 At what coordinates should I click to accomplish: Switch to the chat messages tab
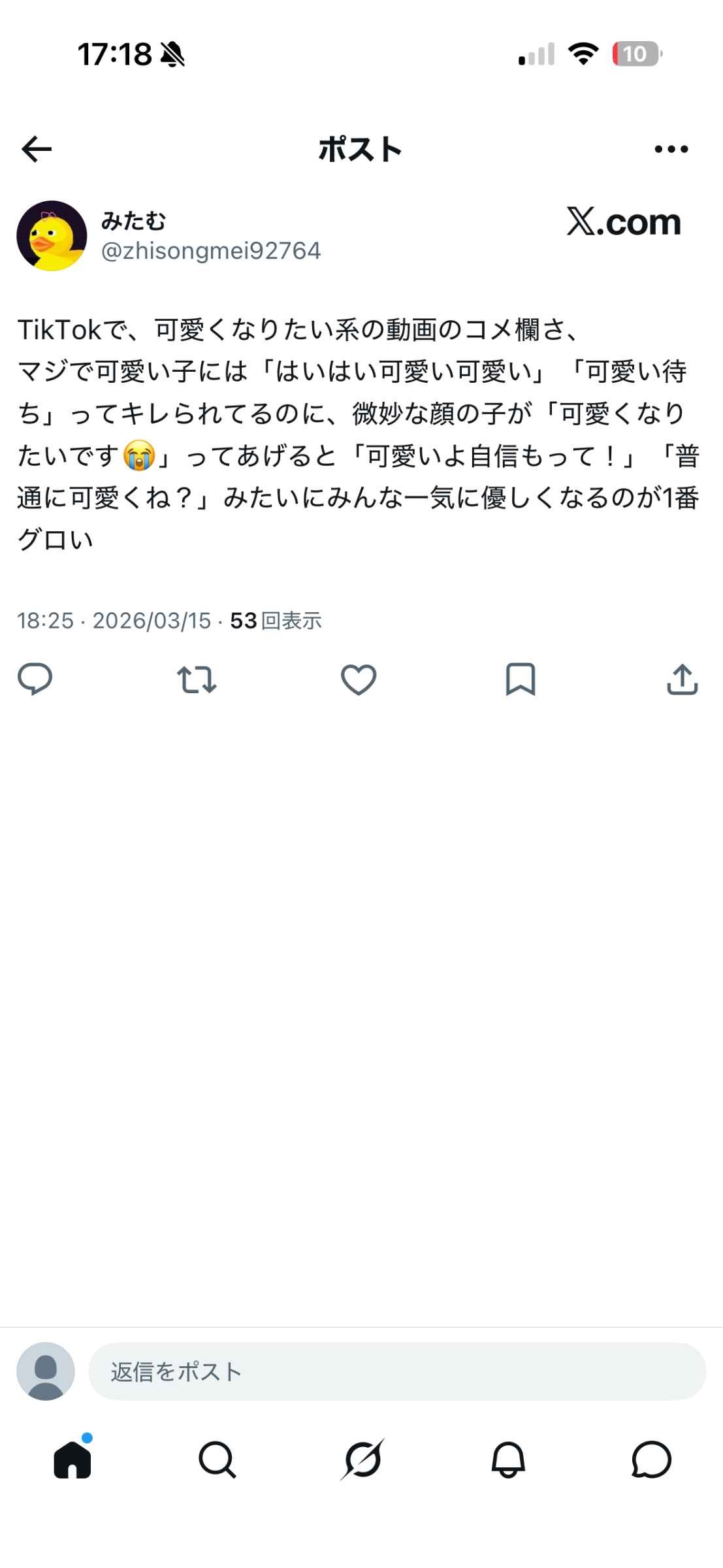point(651,1459)
